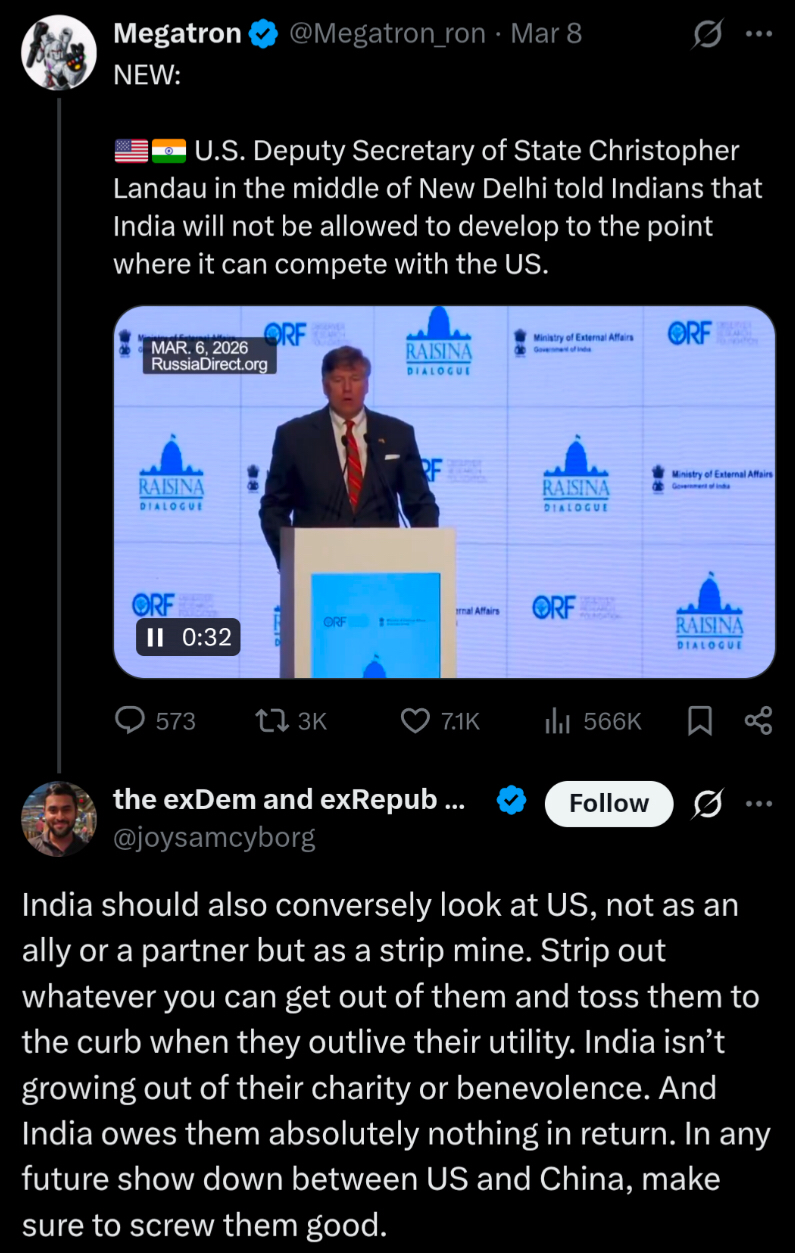Image resolution: width=795 pixels, height=1253 pixels.
Task: Reply to Megatron's post
Action: [x=131, y=720]
